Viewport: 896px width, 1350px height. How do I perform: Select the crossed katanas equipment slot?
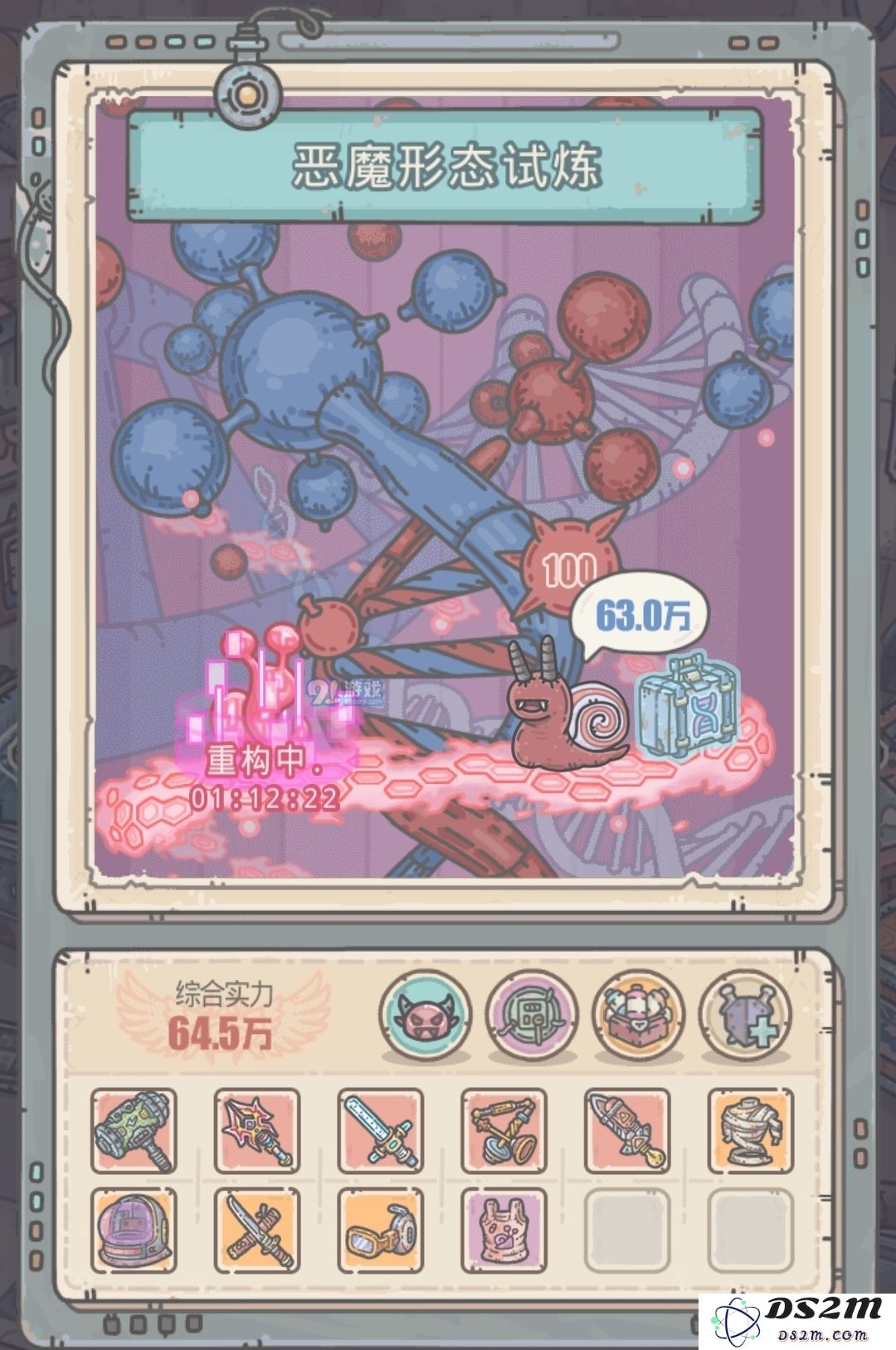[x=256, y=1231]
